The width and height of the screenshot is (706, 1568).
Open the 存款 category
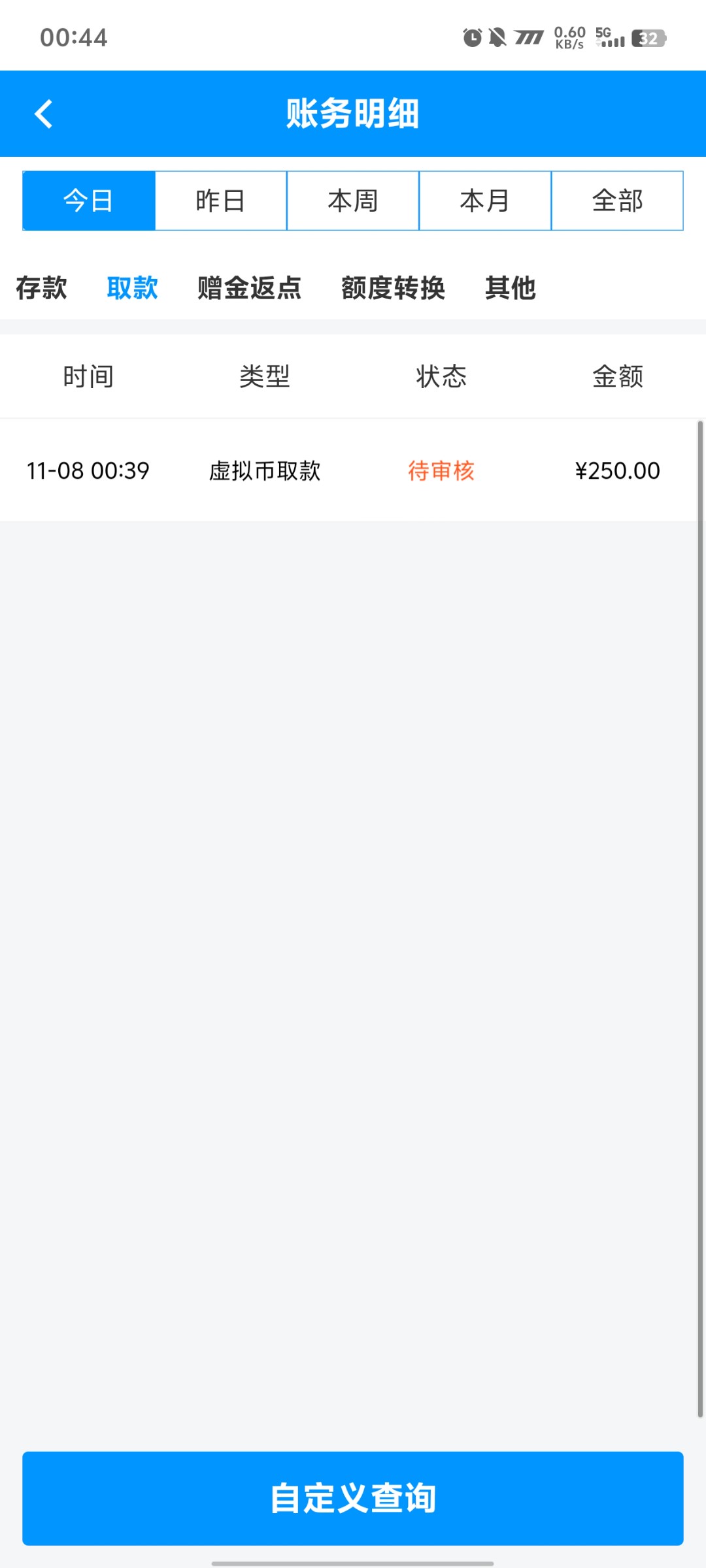41,288
